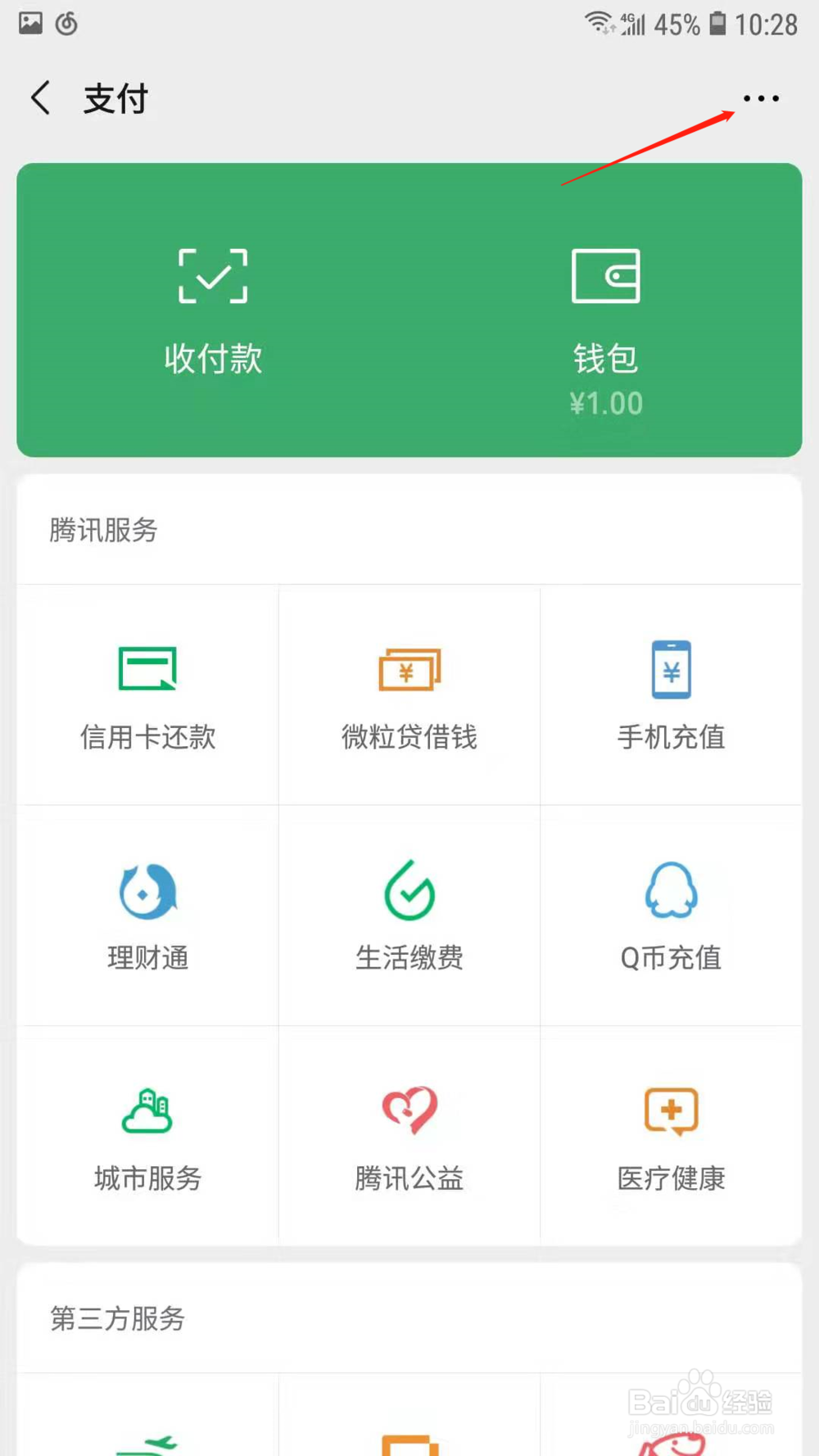Open 收付款 to pay or receive
Viewport: 819px width, 1456px height.
click(213, 311)
